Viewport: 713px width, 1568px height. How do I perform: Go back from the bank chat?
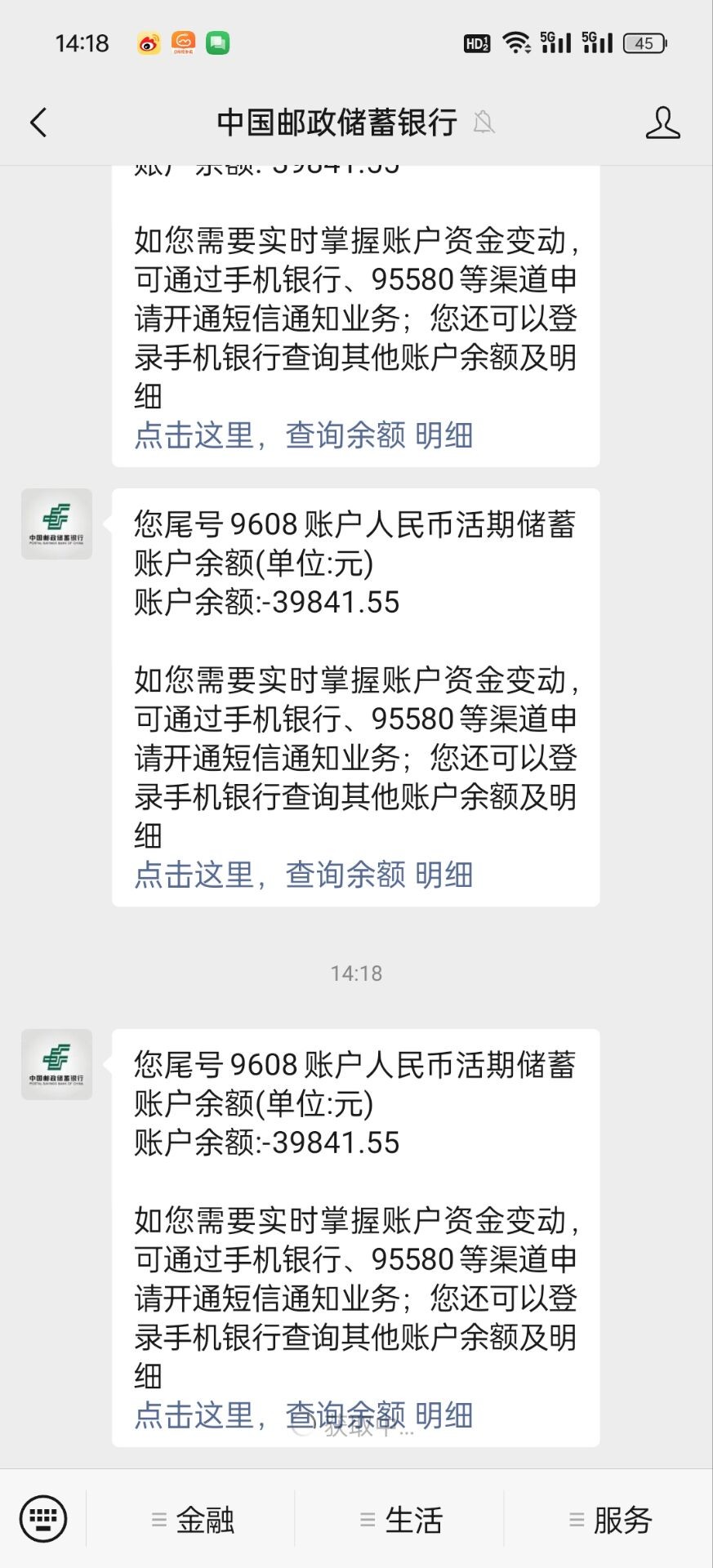(38, 122)
